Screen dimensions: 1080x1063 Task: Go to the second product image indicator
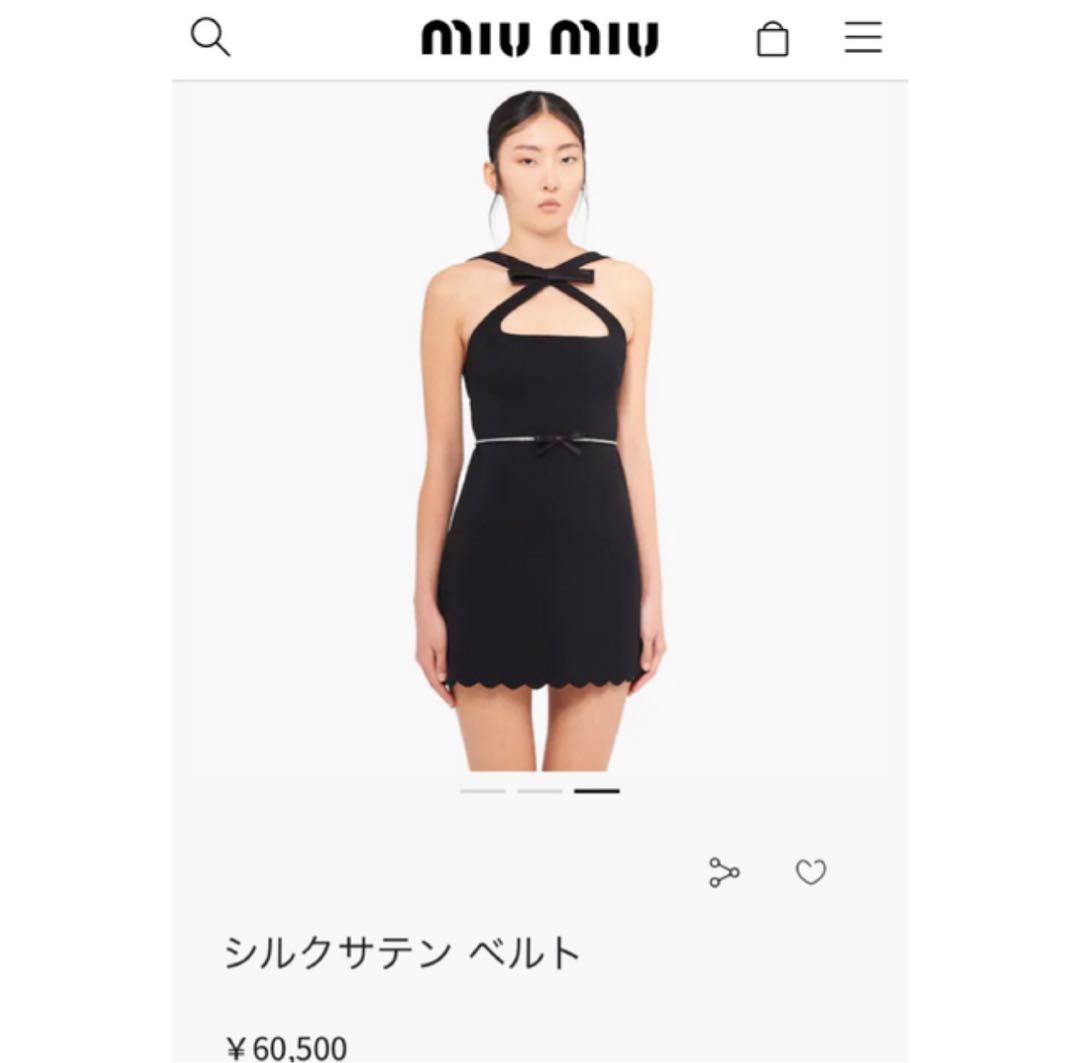click(x=540, y=791)
